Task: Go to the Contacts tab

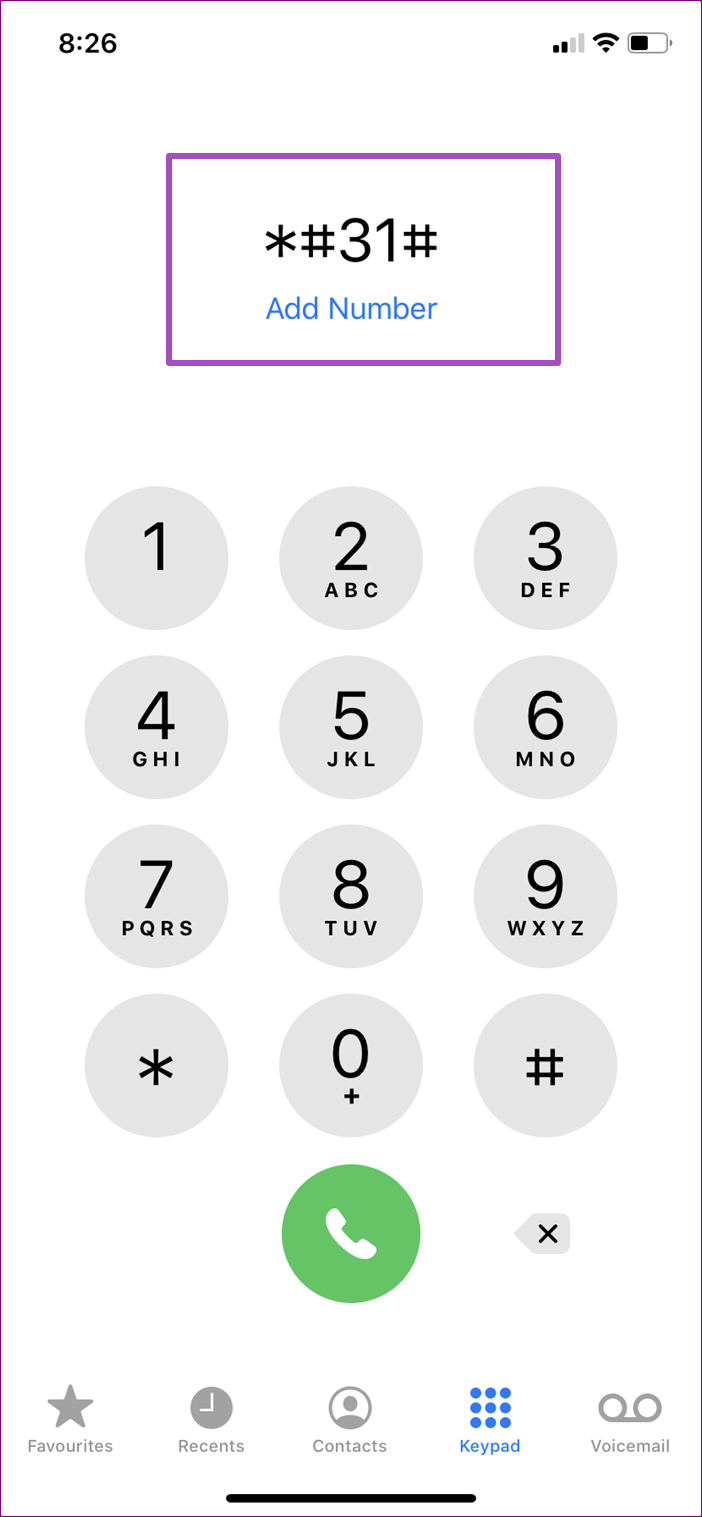Action: 350,1420
